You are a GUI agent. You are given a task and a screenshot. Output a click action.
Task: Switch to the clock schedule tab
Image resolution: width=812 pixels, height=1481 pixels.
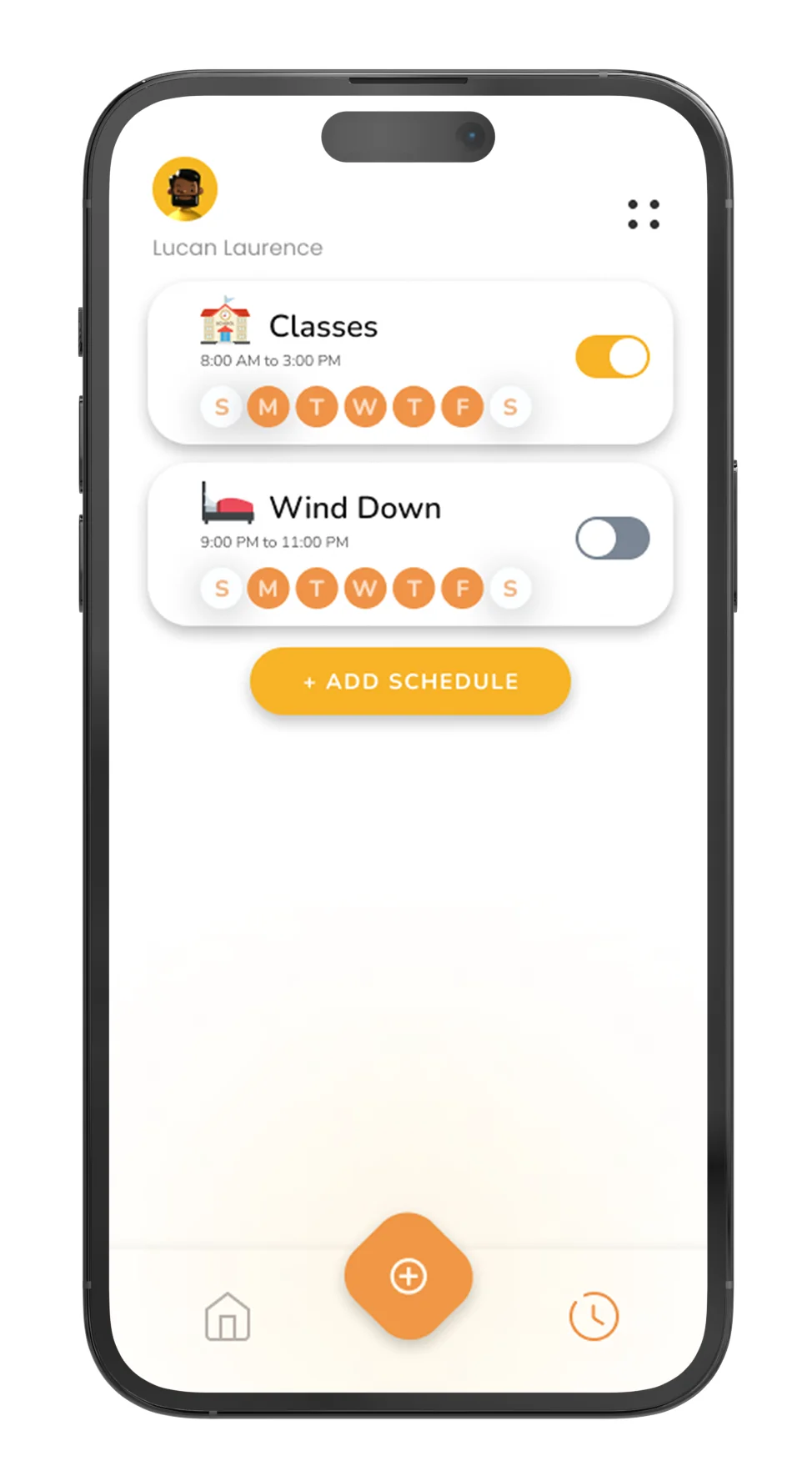pyautogui.click(x=594, y=1317)
